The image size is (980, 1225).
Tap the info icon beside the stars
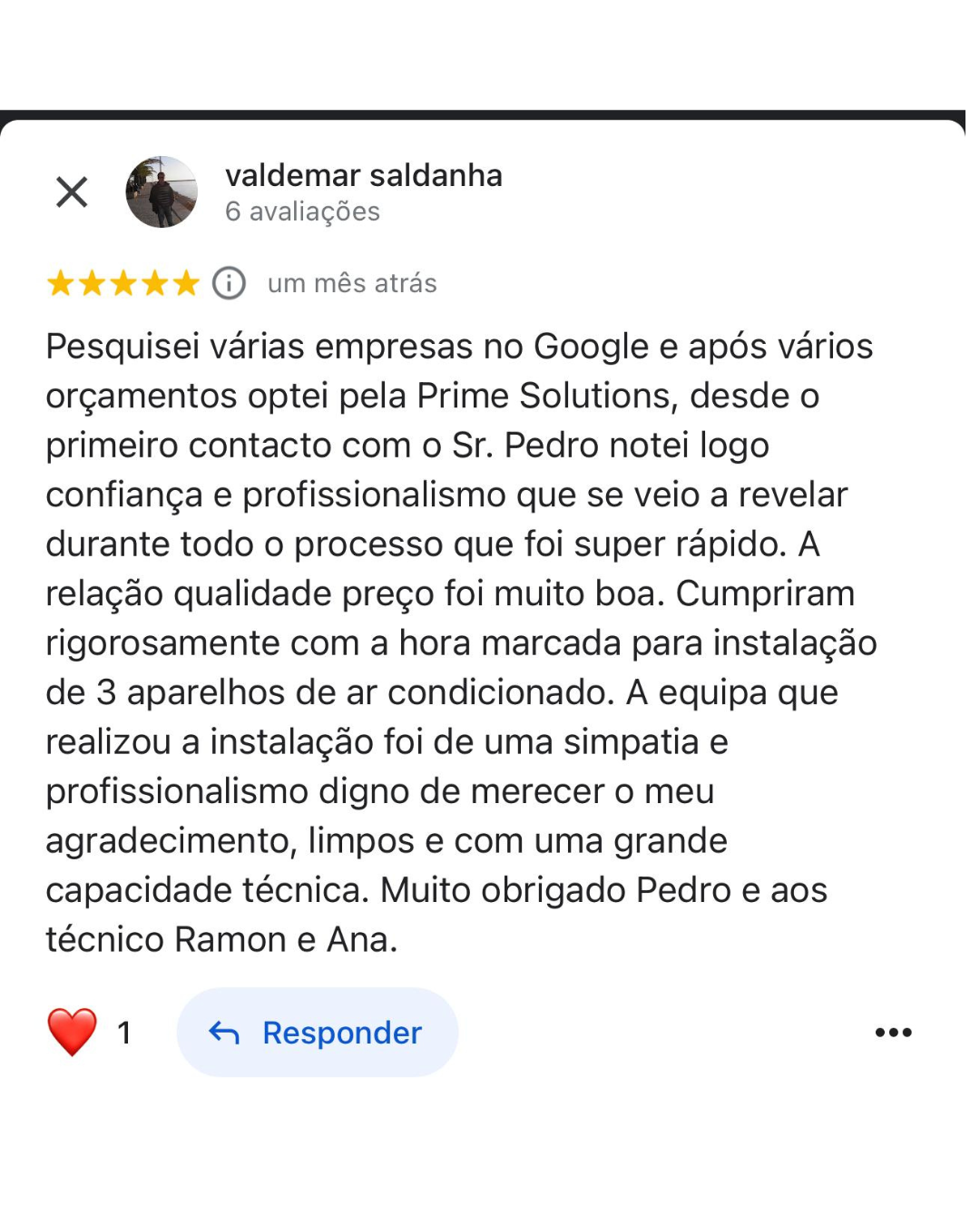coord(229,283)
